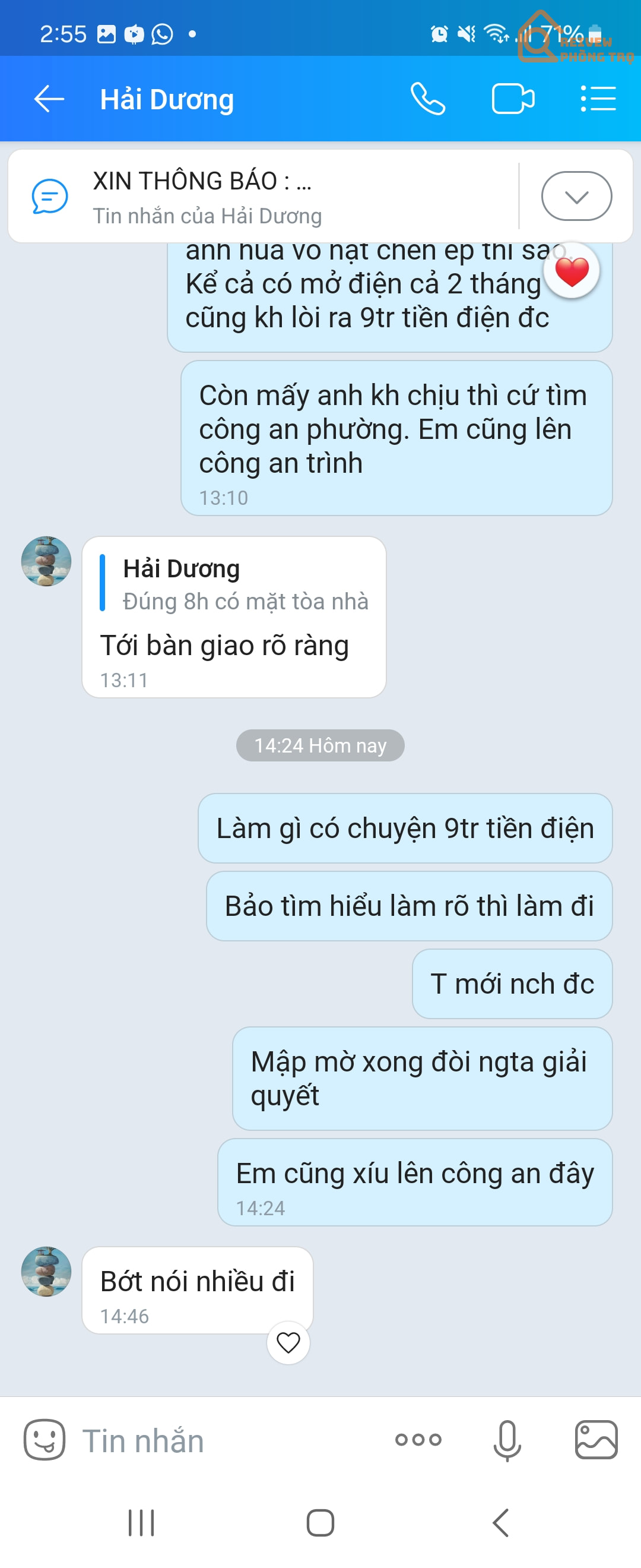This screenshot has width=641, height=1568.
Task: Start a voice call with Hải Dương
Action: tap(427, 99)
